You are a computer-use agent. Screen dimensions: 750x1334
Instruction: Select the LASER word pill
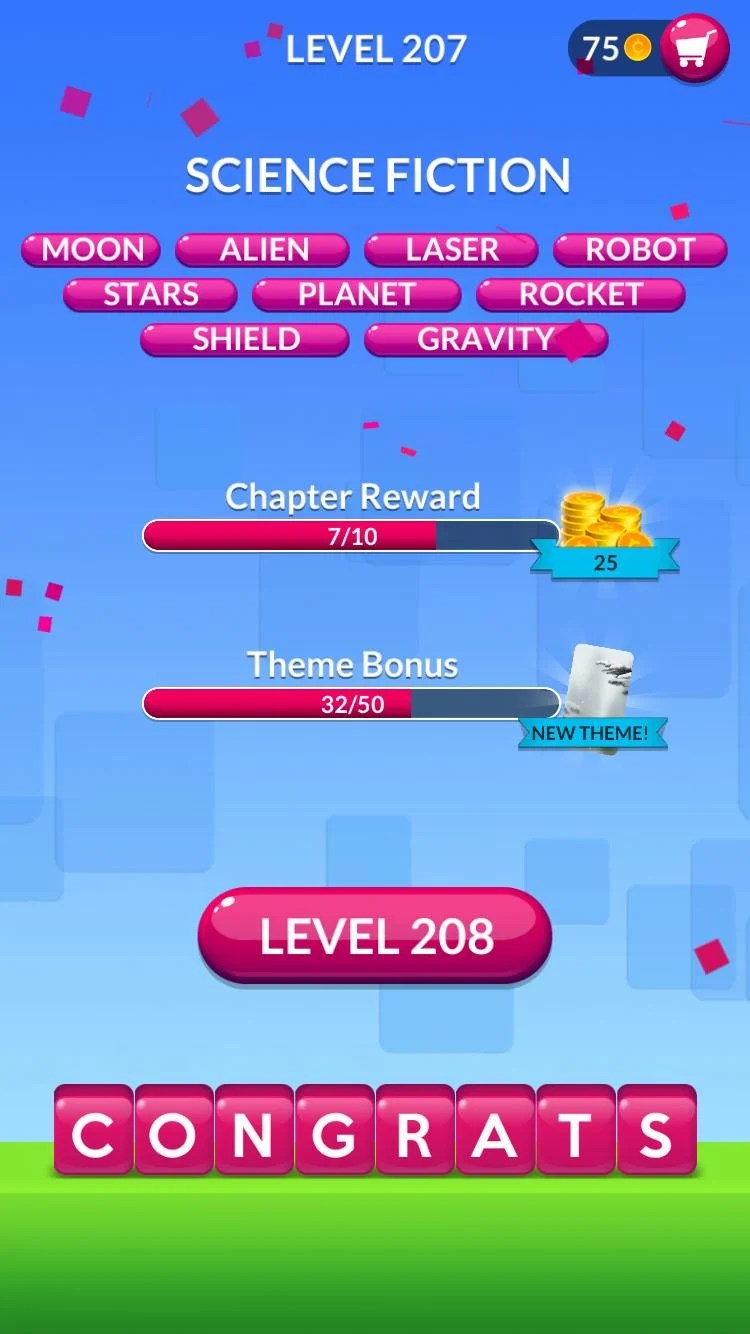(x=451, y=250)
